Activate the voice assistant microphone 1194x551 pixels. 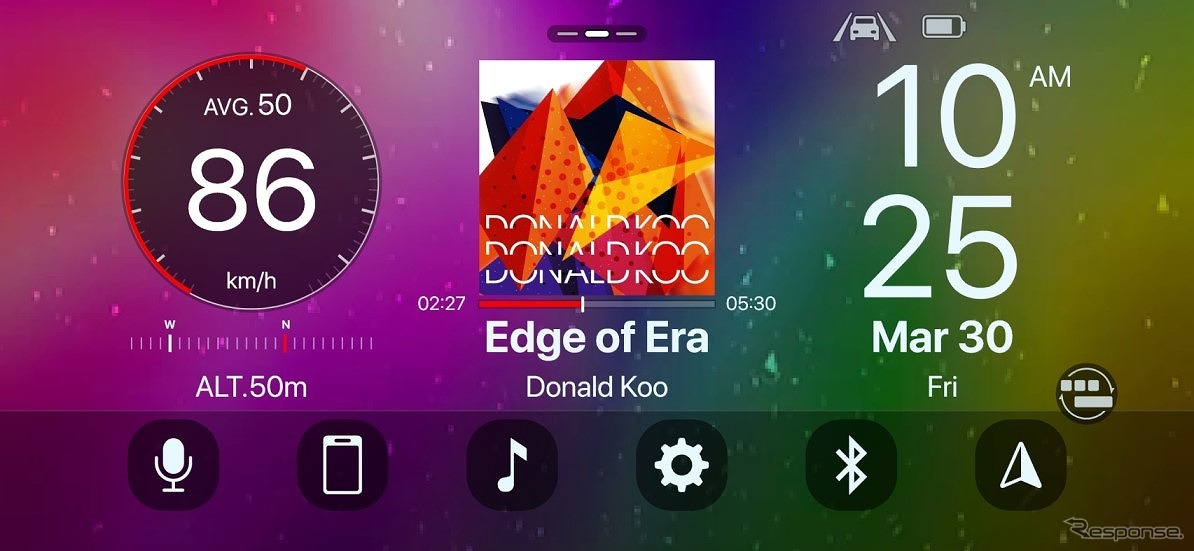tap(173, 466)
